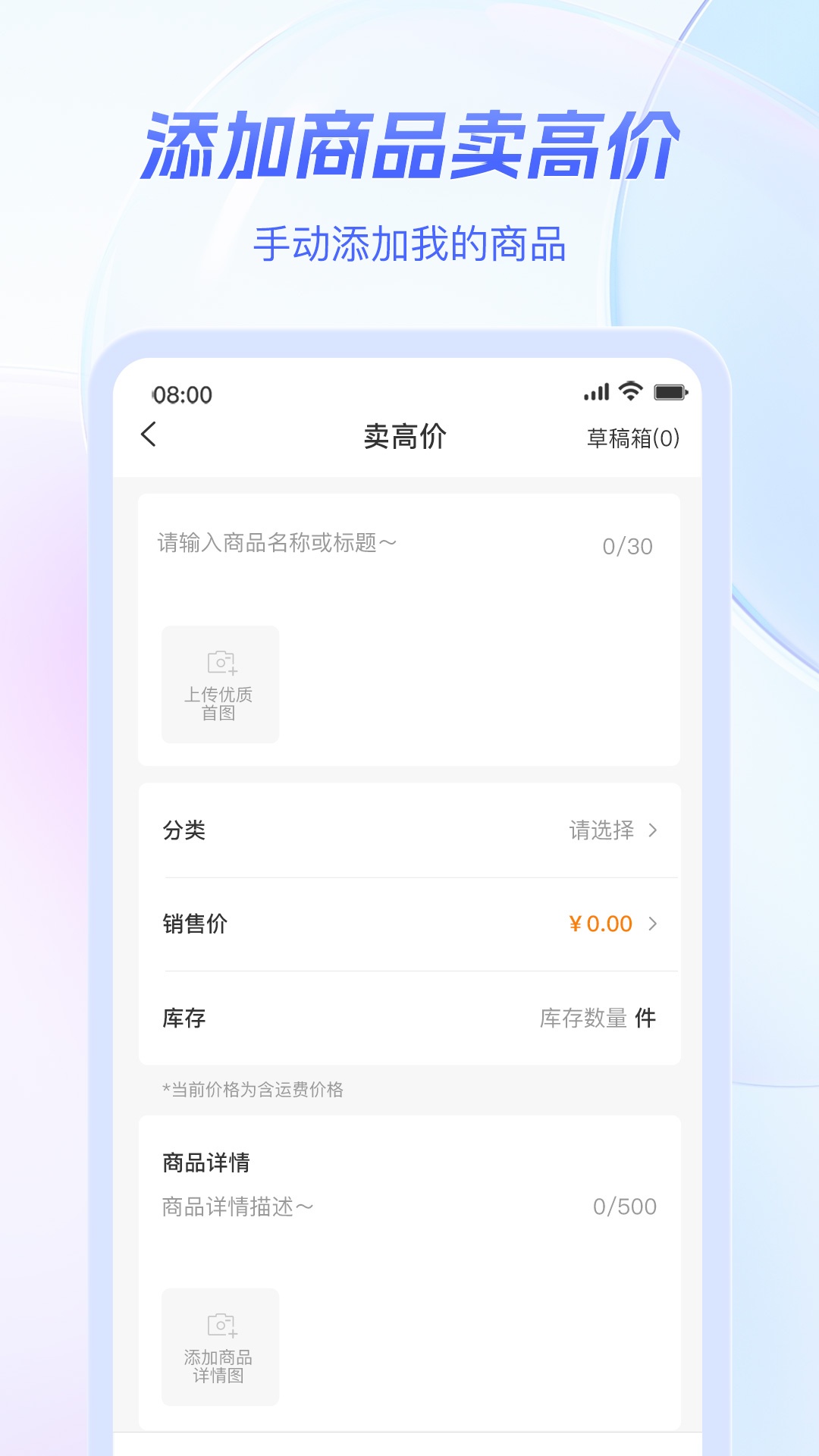The height and width of the screenshot is (1456, 819).
Task: Open the 草稿箱 drafts box
Action: point(635,434)
